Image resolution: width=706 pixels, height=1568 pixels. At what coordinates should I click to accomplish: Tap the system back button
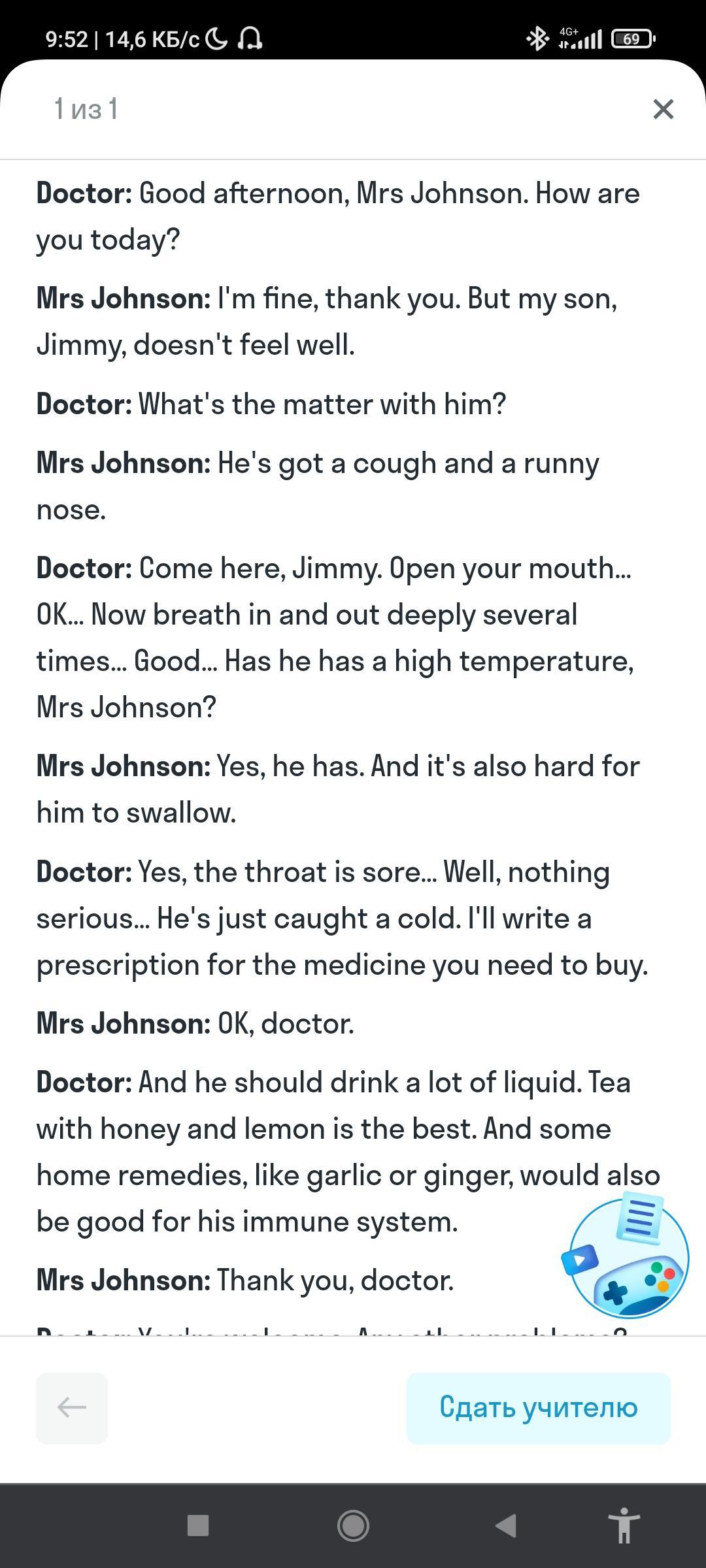click(x=505, y=1526)
